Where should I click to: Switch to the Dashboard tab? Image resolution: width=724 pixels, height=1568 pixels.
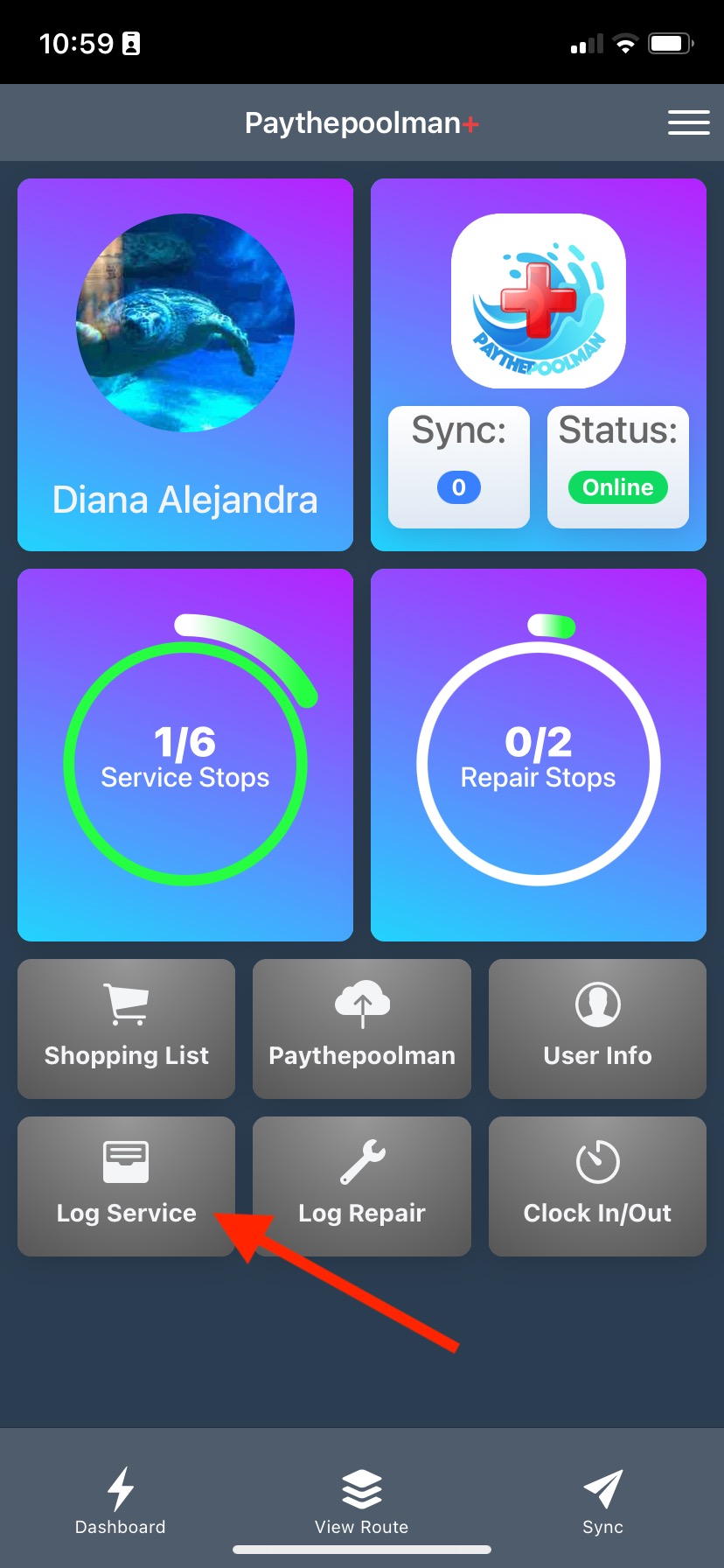[x=121, y=1501]
